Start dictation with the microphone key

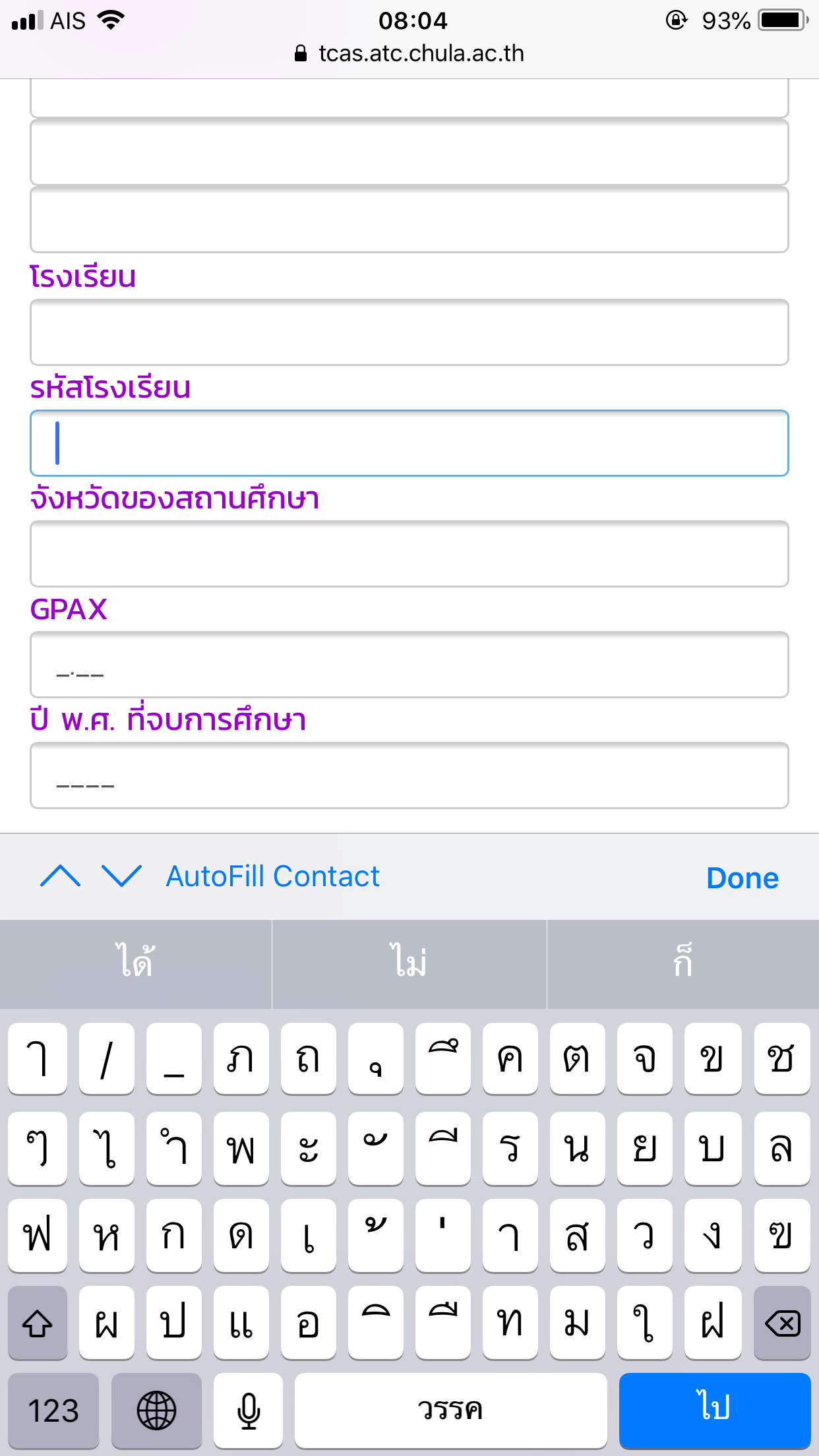248,1410
